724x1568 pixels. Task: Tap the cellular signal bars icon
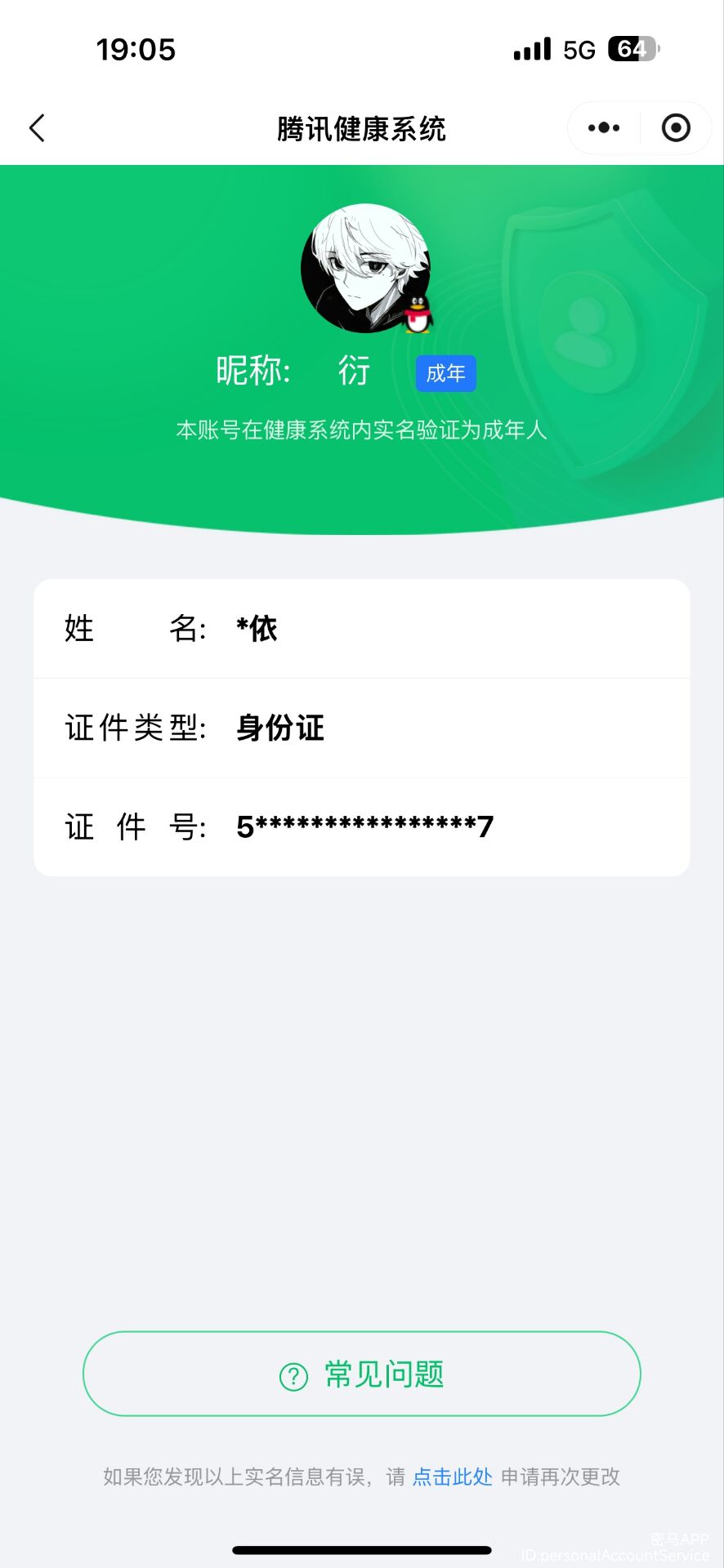pos(530,49)
